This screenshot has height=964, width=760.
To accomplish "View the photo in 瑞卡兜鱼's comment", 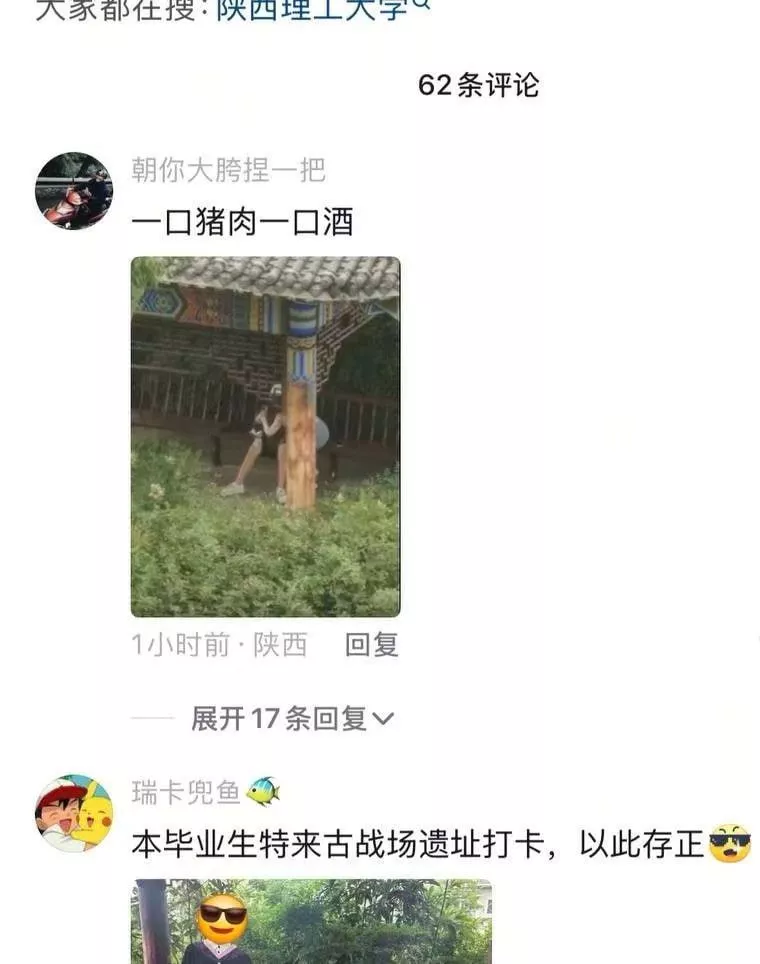I will tap(311, 922).
